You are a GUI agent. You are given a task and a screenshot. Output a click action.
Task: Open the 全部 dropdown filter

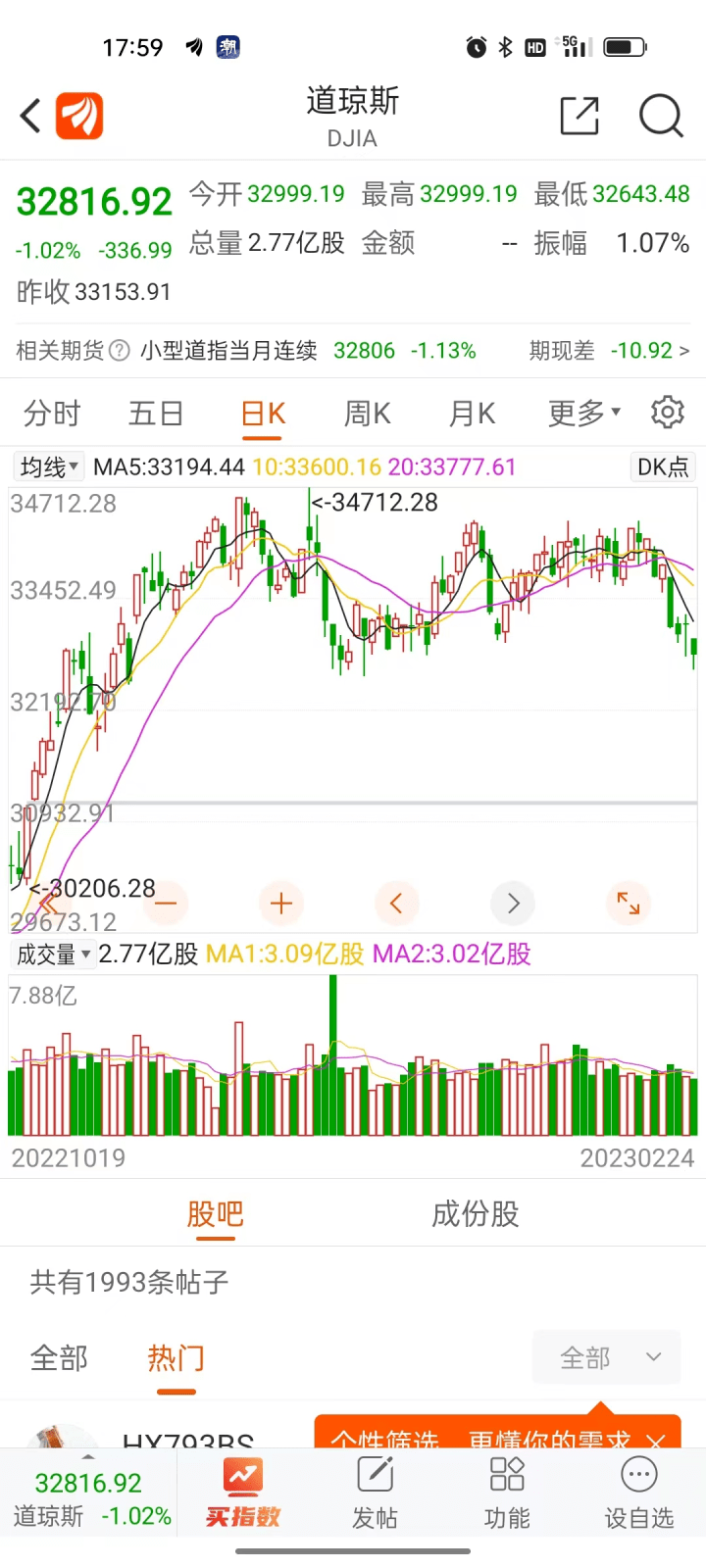(x=606, y=1357)
